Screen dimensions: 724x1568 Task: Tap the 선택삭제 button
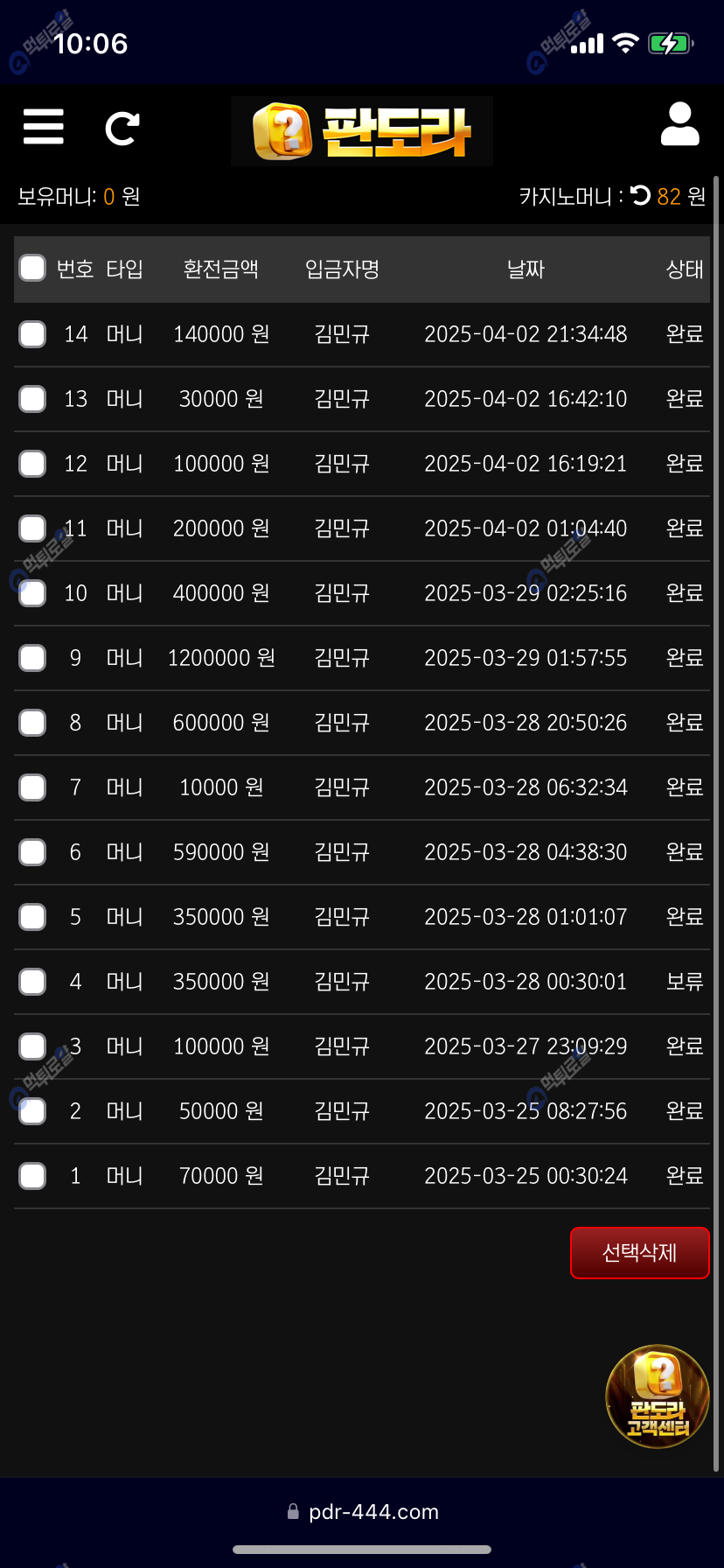coord(639,1252)
